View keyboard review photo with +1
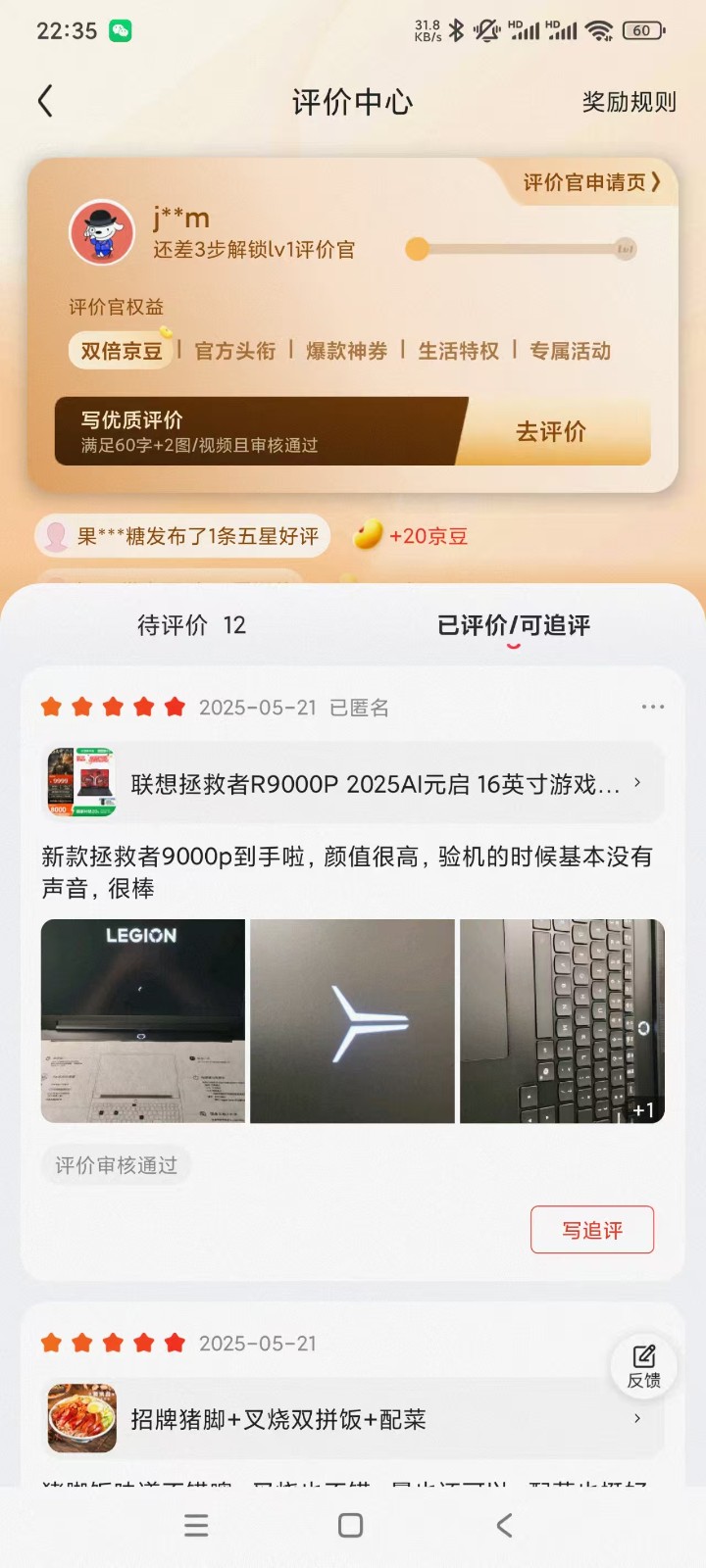Image resolution: width=706 pixels, height=1568 pixels. tap(562, 1021)
